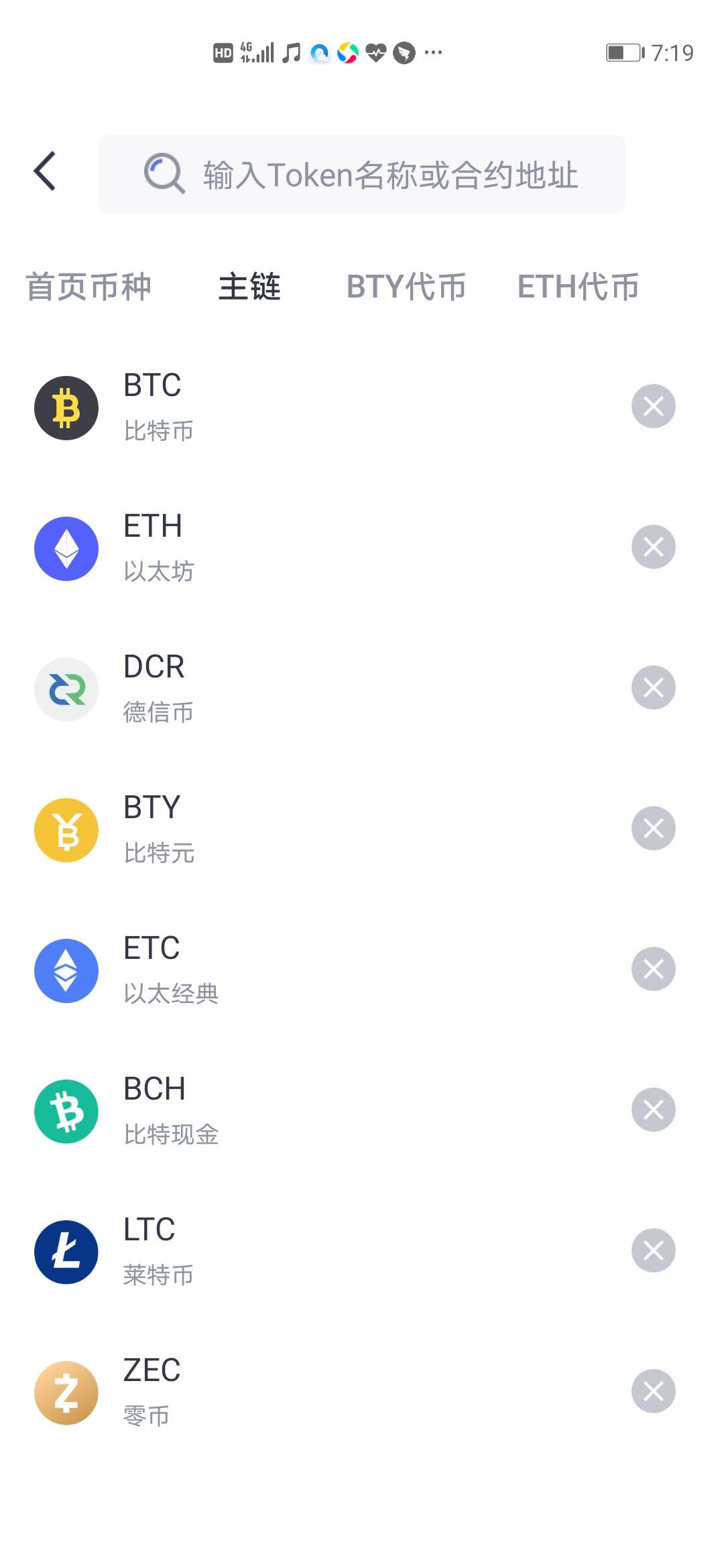
Task: Click the green BCH token icon
Action: (66, 1110)
